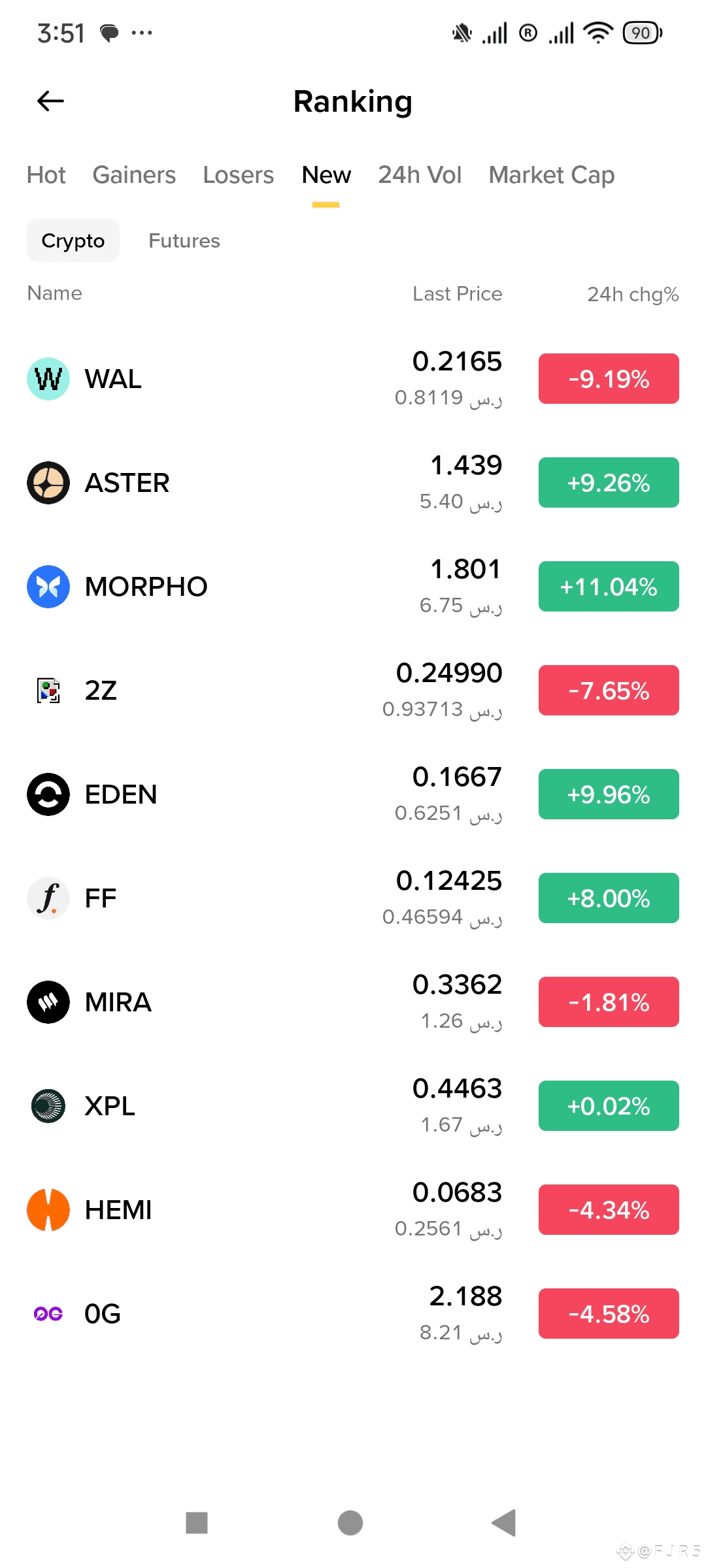Open ASTER trading details
This screenshot has width=706, height=1568.
click(x=127, y=483)
